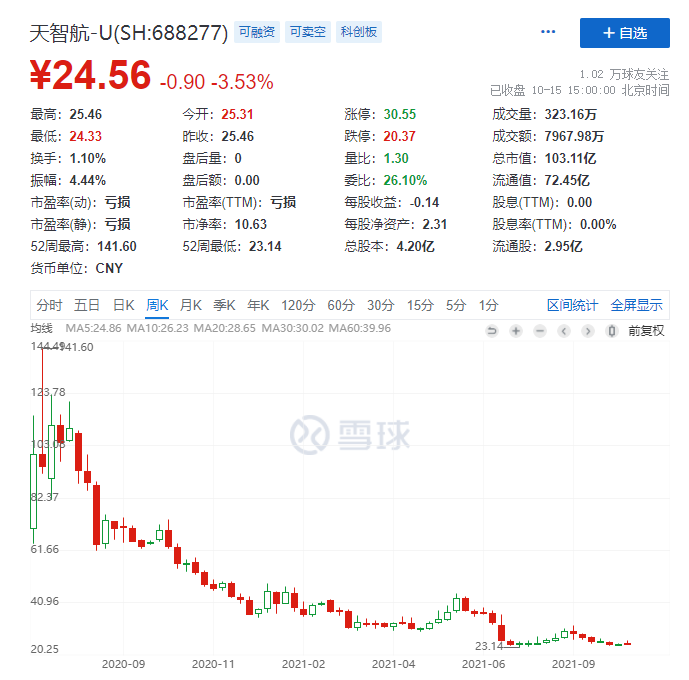The height and width of the screenshot is (680, 689).
Task: Switch to the 季K chart
Action: click(x=225, y=305)
